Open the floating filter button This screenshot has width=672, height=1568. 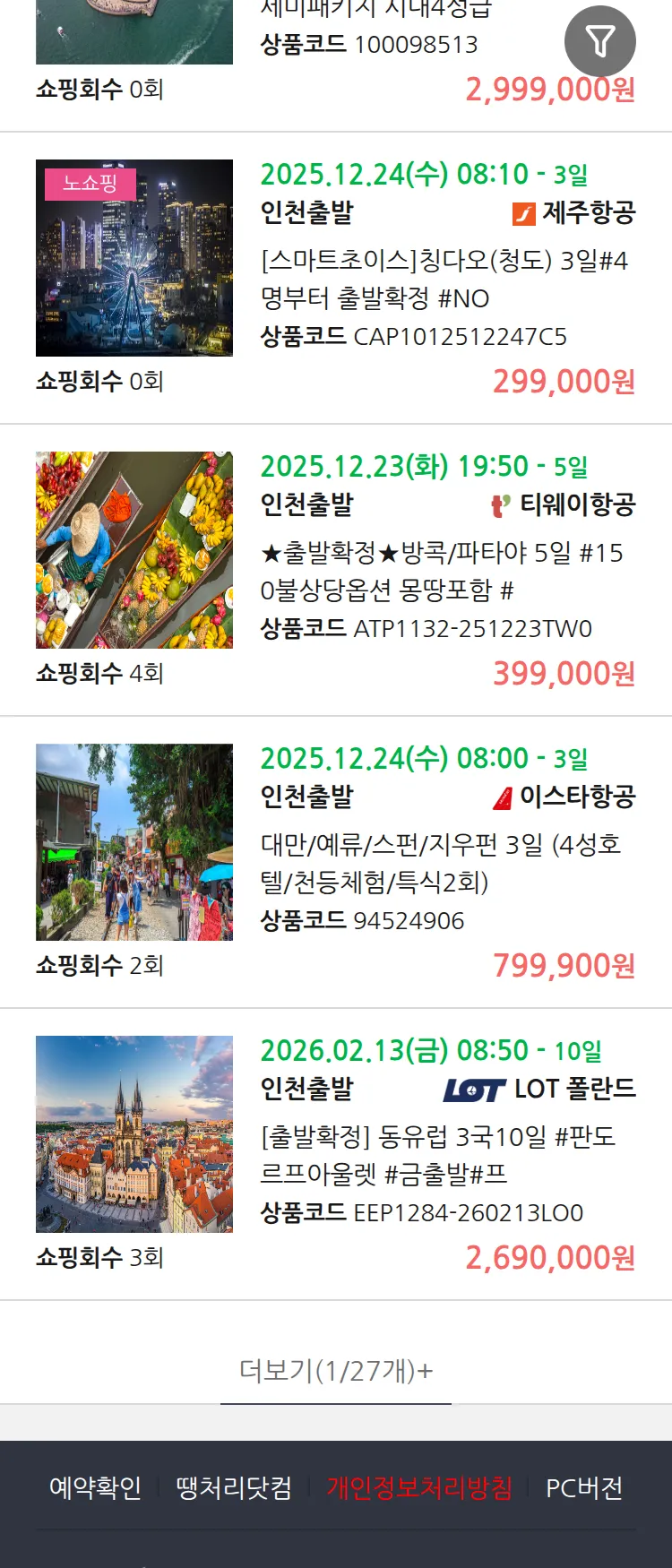click(x=599, y=41)
